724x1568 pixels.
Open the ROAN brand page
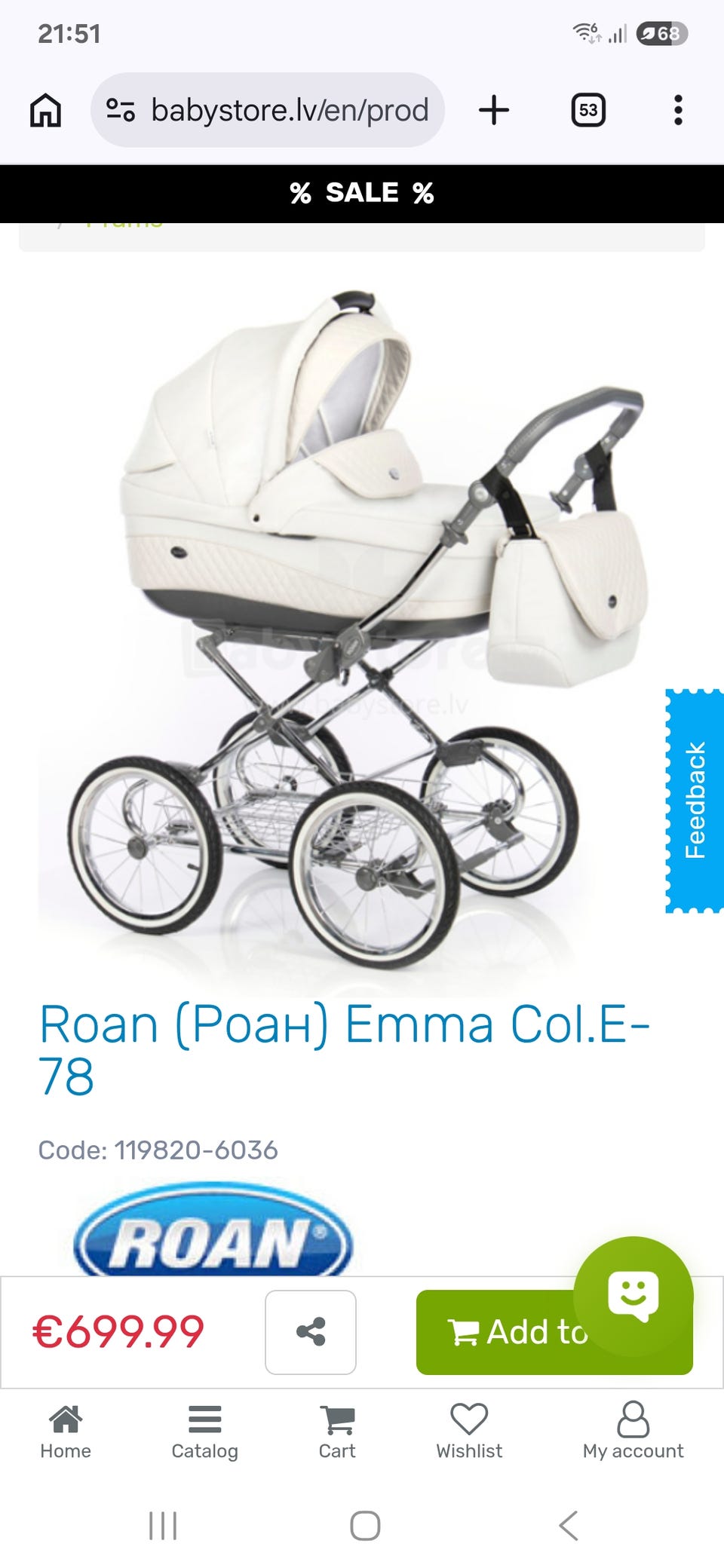pos(213,1232)
